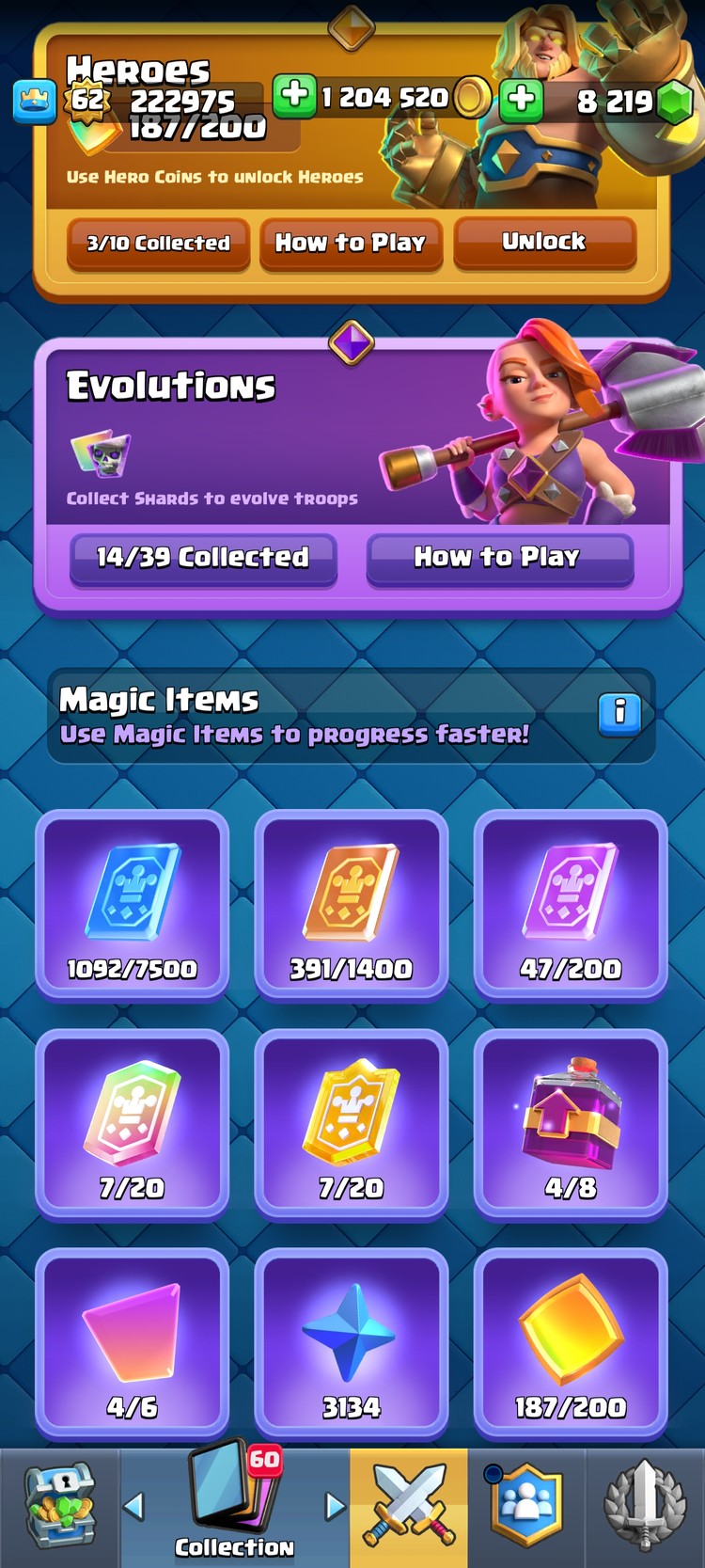Tap How to Play in Heroes panel
The image size is (705, 1568).
[x=351, y=243]
